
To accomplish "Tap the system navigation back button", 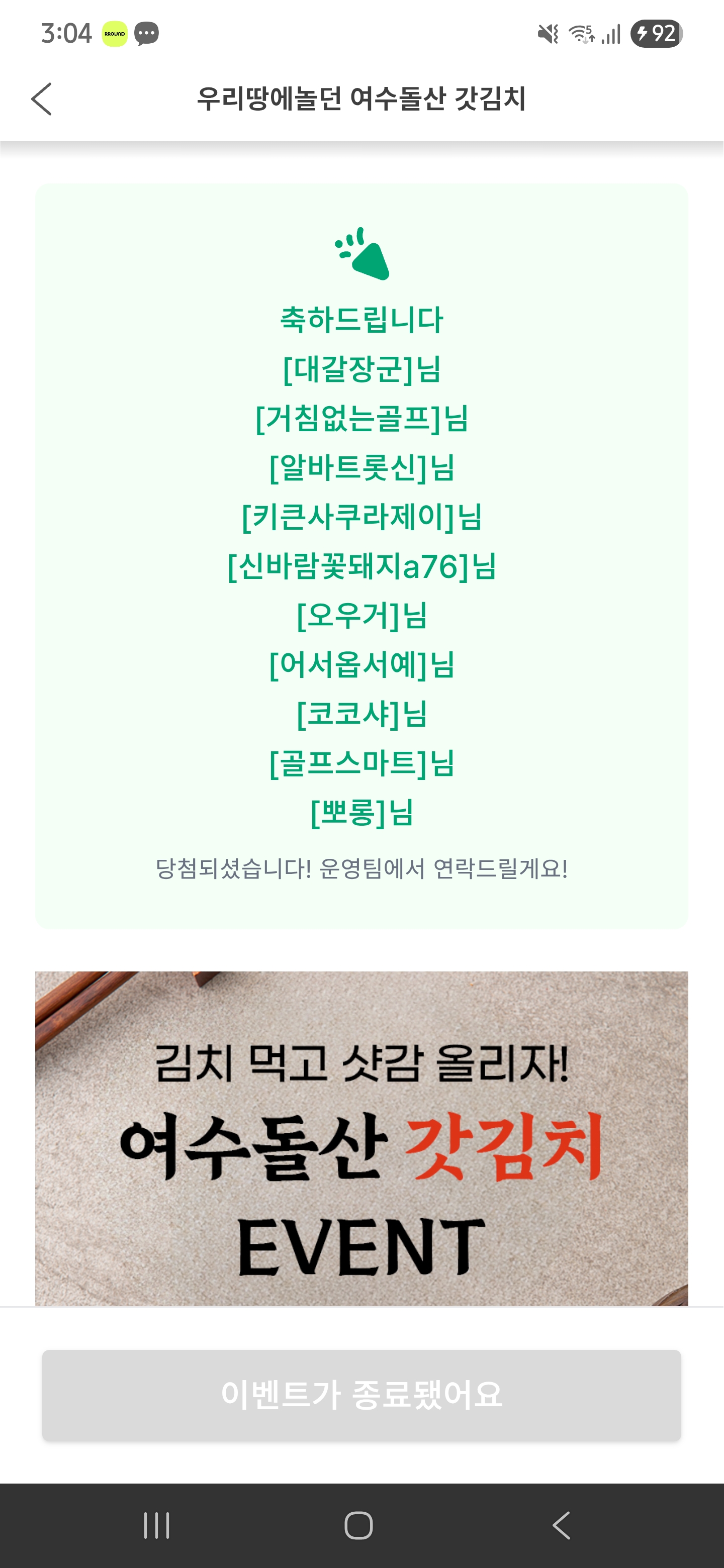I will coord(561,1525).
